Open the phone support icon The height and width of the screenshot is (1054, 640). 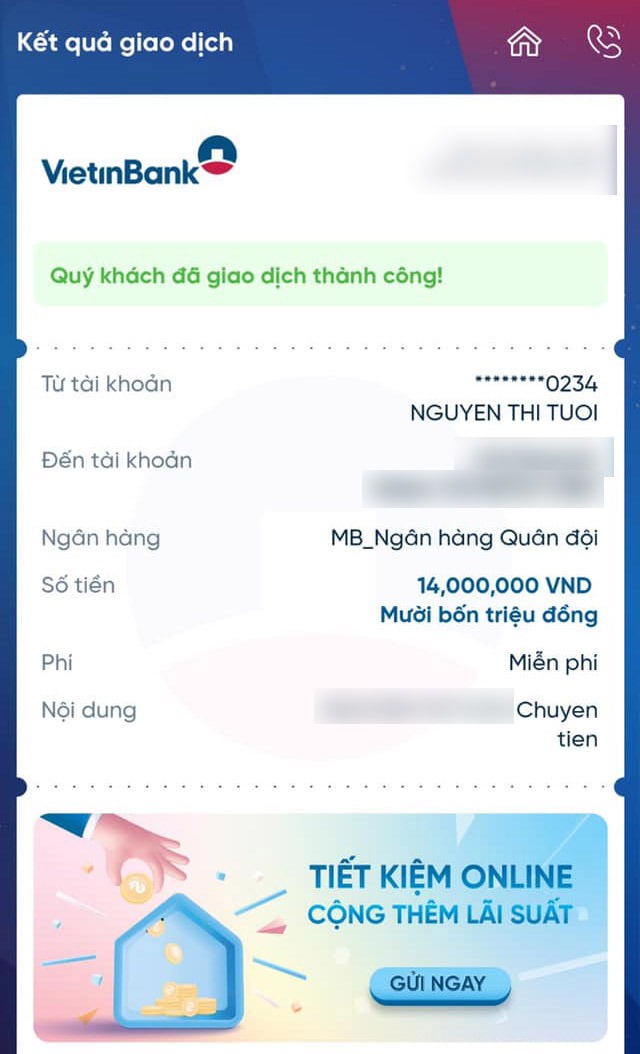point(603,42)
